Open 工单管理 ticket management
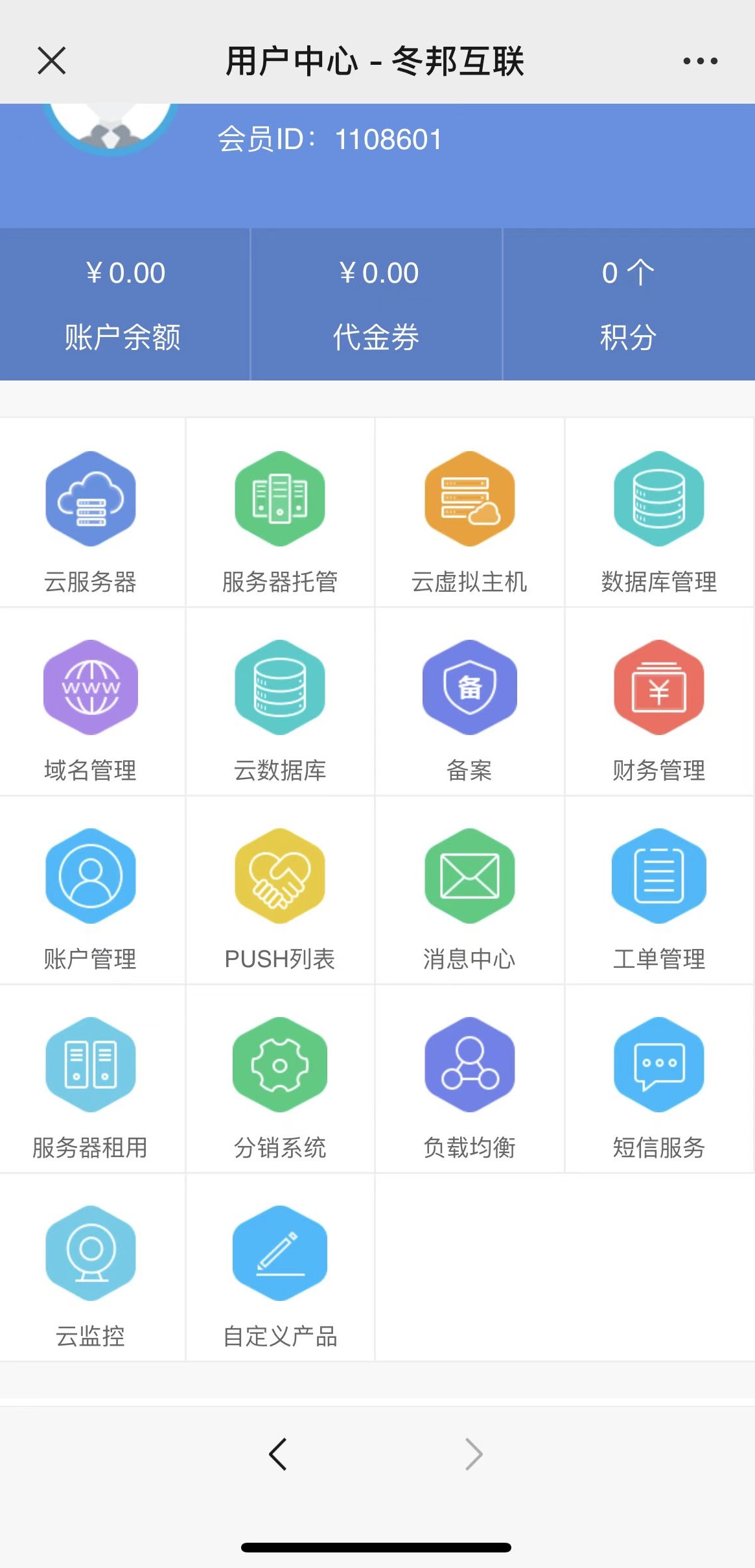The width and height of the screenshot is (755, 1568). pyautogui.click(x=659, y=891)
